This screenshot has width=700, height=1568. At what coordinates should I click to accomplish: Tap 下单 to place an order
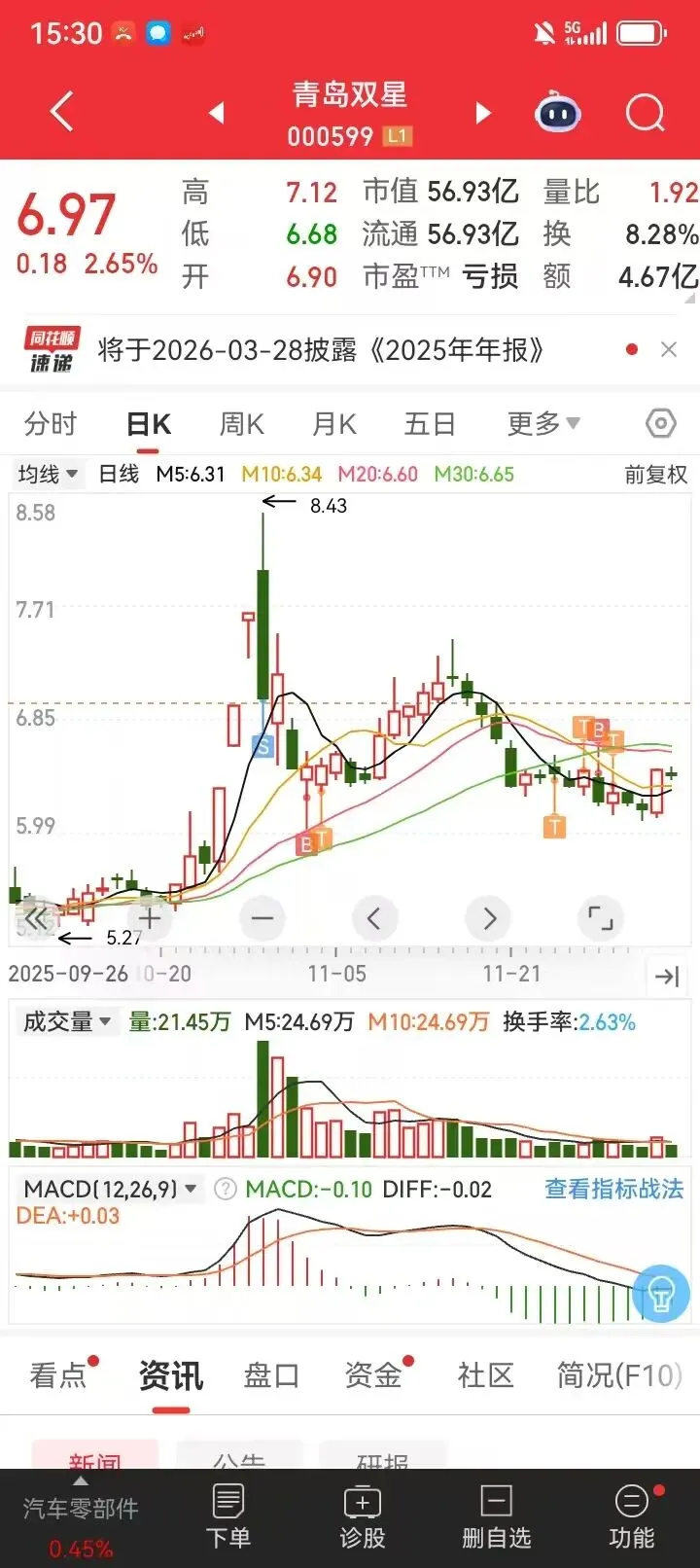tap(228, 1517)
